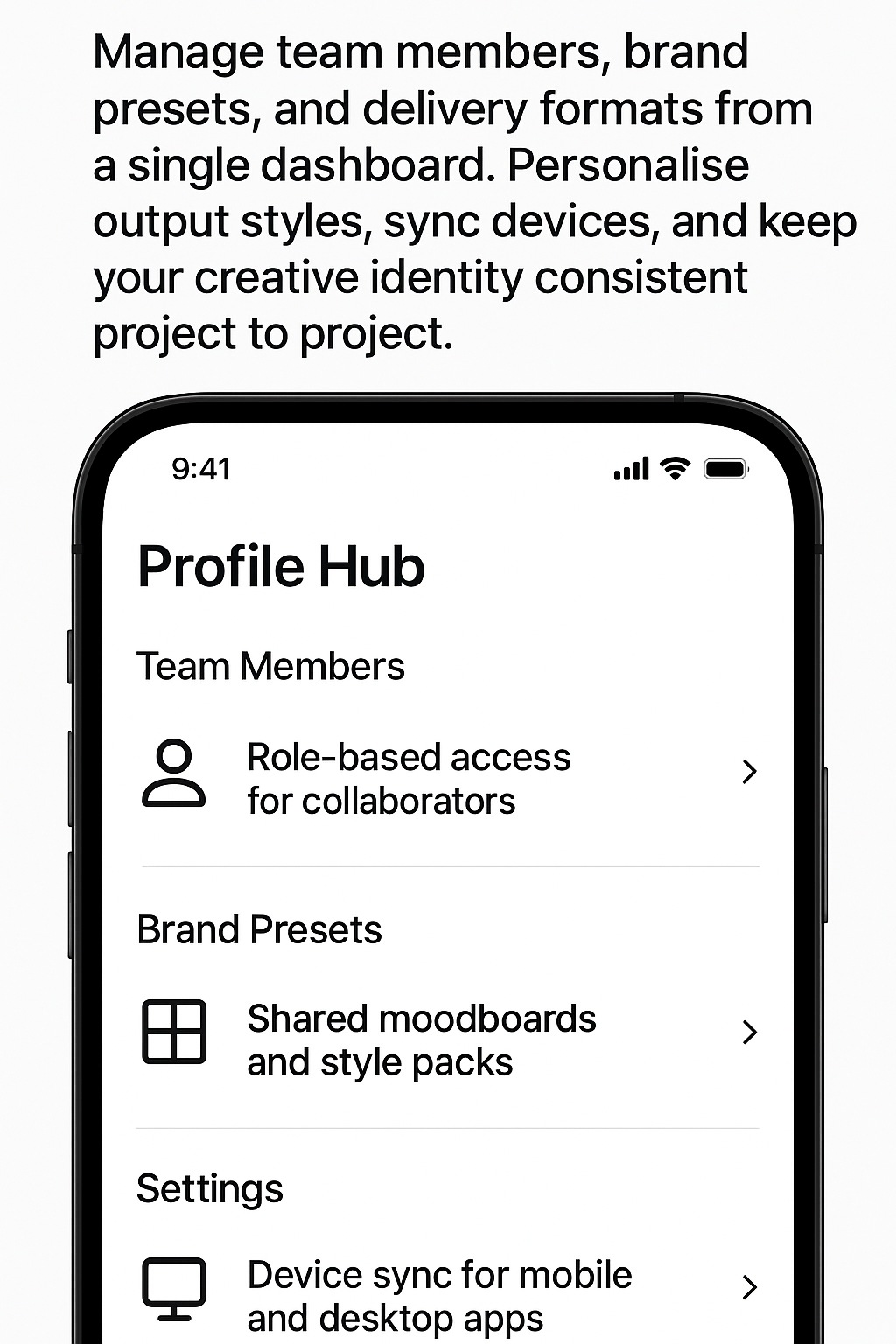Open Device sync for mobile and desktop apps
Image resolution: width=896 pixels, height=1344 pixels.
tap(439, 1293)
